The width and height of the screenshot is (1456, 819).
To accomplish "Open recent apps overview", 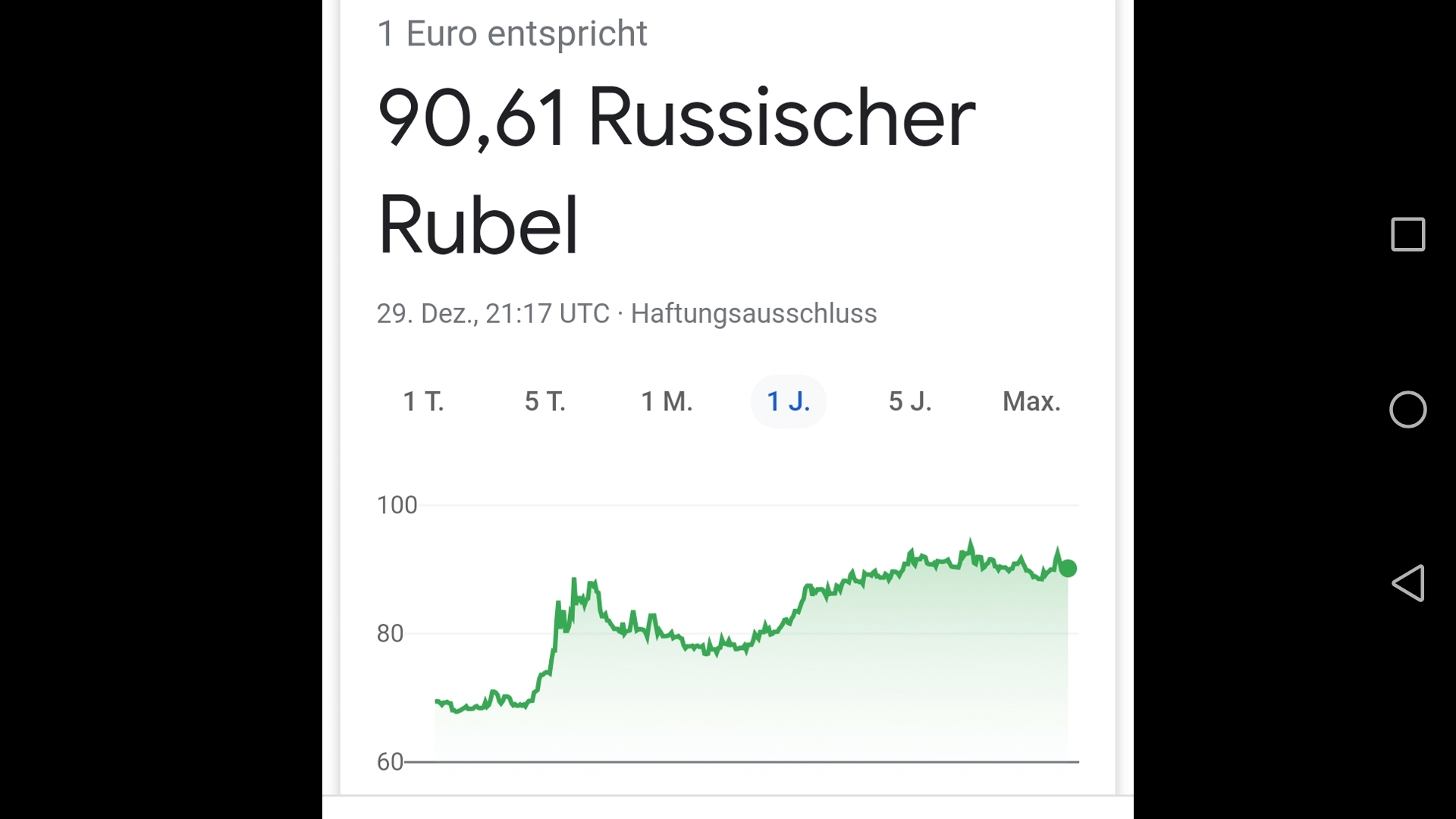I will [1408, 234].
